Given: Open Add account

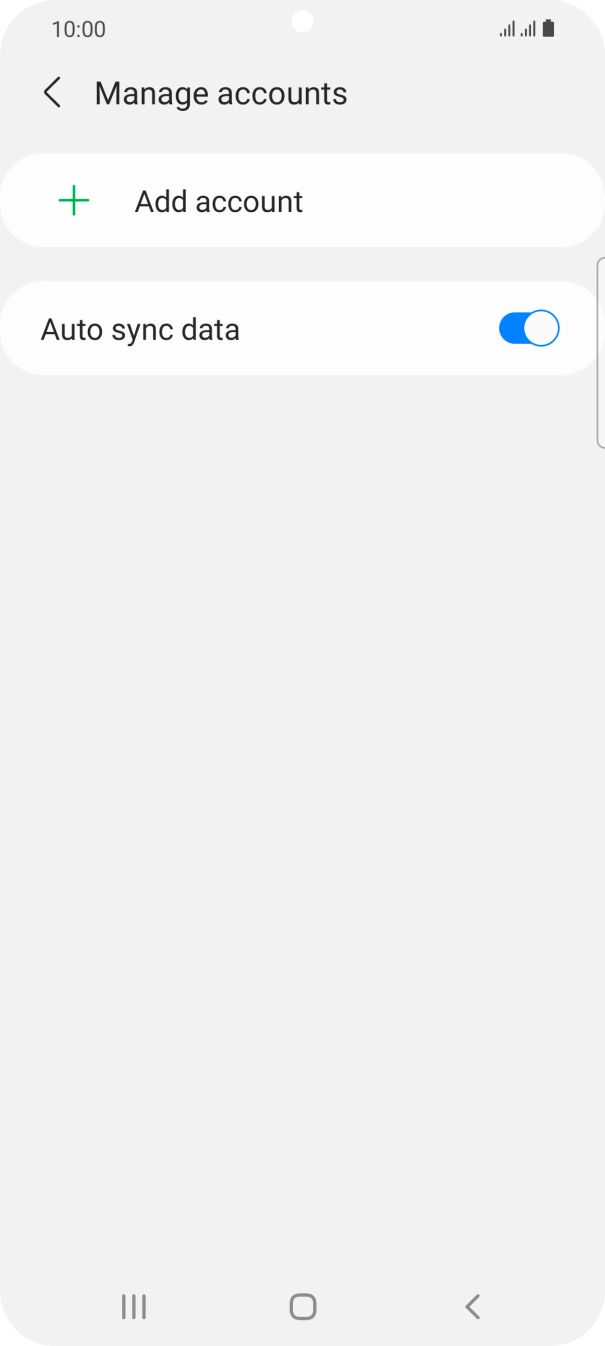Looking at the screenshot, I should click(219, 201).
